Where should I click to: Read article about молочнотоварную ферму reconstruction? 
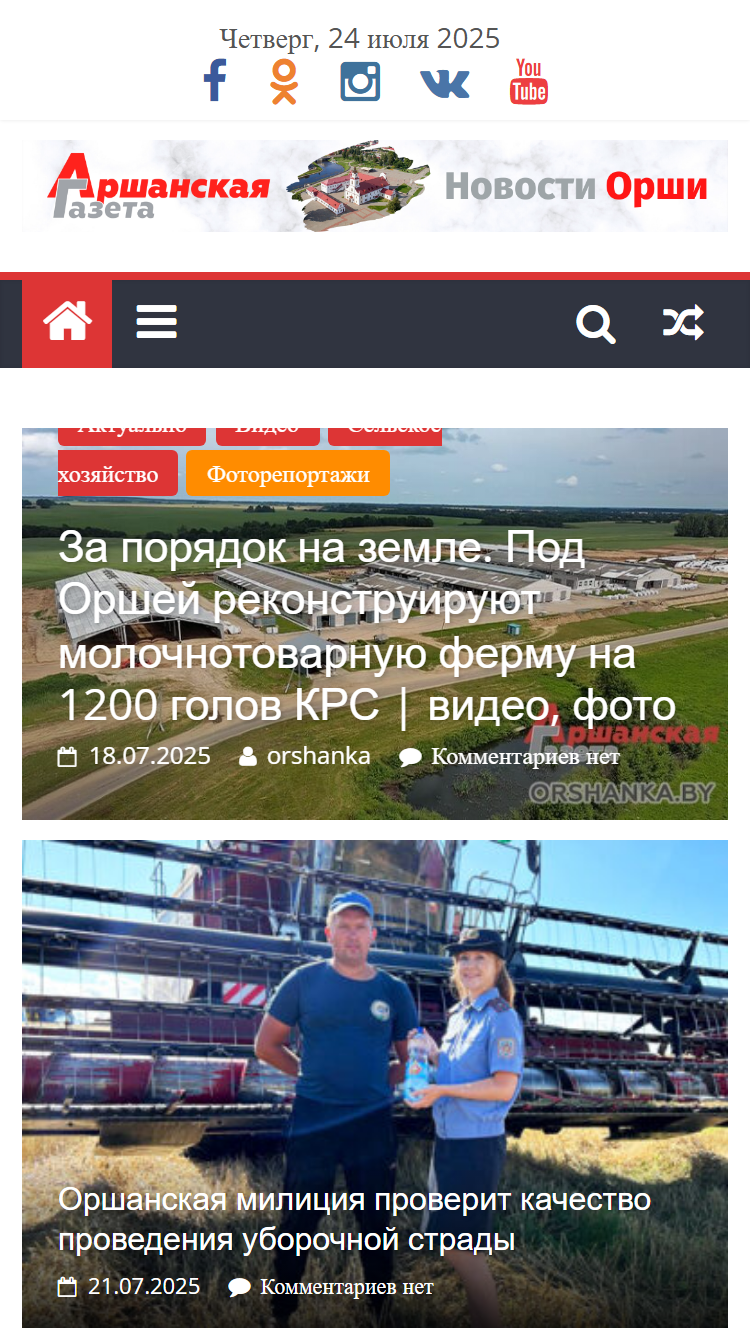pos(367,627)
